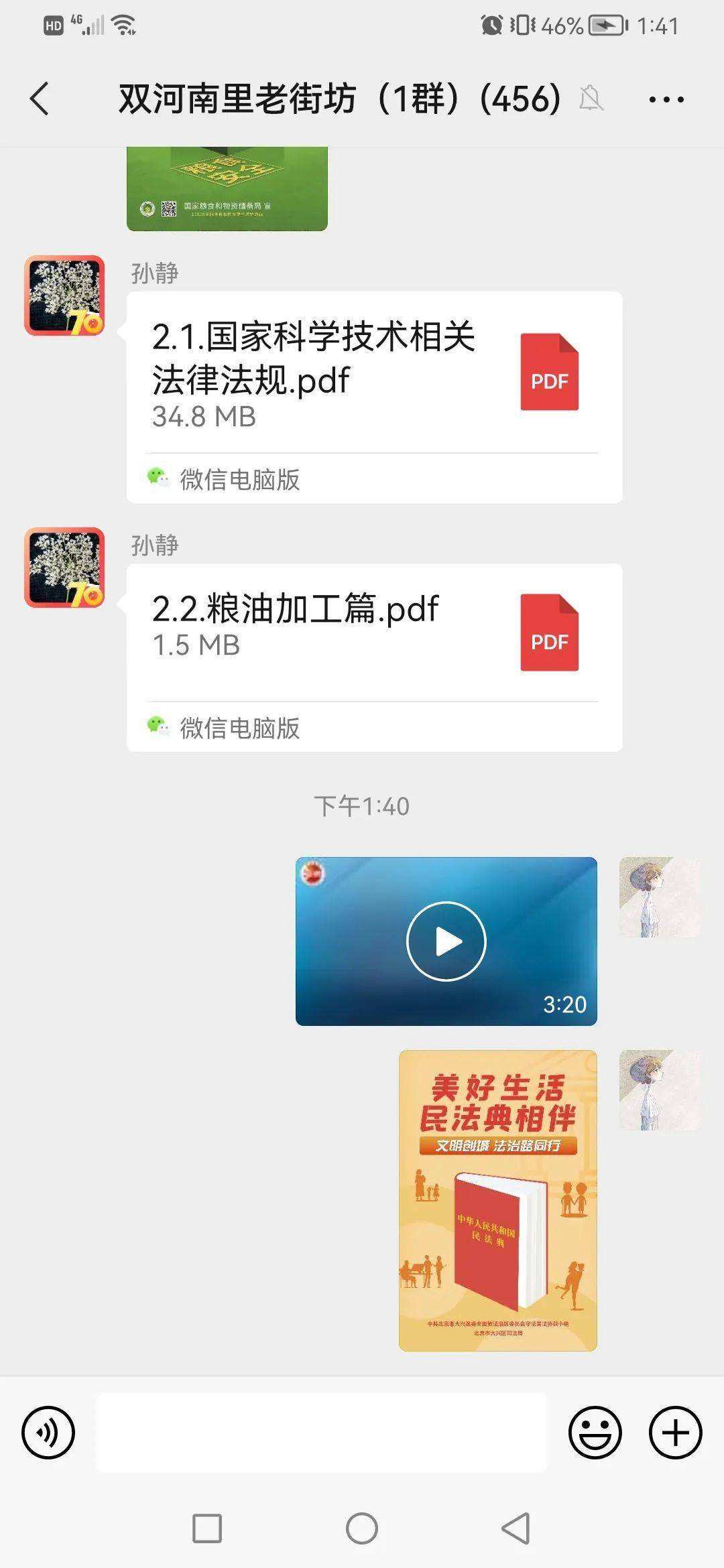724x1568 pixels.
Task: Open the green image at the top of the chat
Action: [x=227, y=189]
